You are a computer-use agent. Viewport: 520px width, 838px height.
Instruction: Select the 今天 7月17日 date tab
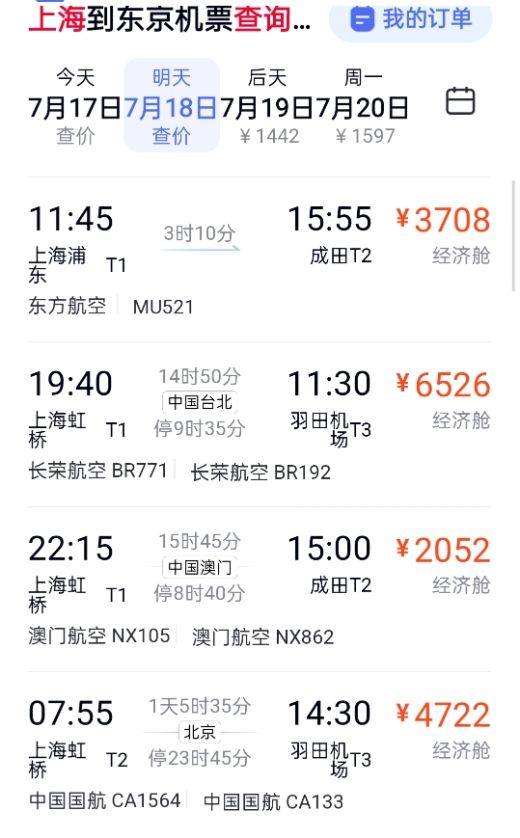click(x=75, y=106)
